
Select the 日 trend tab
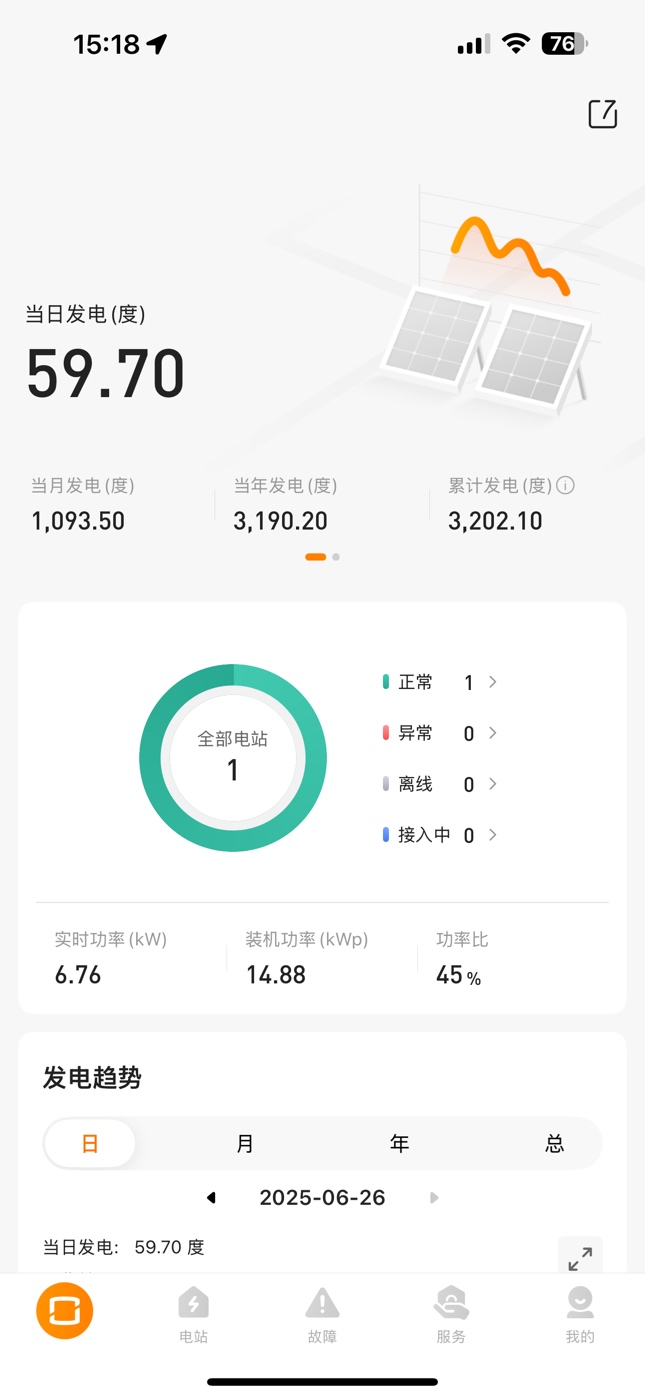[90, 1143]
